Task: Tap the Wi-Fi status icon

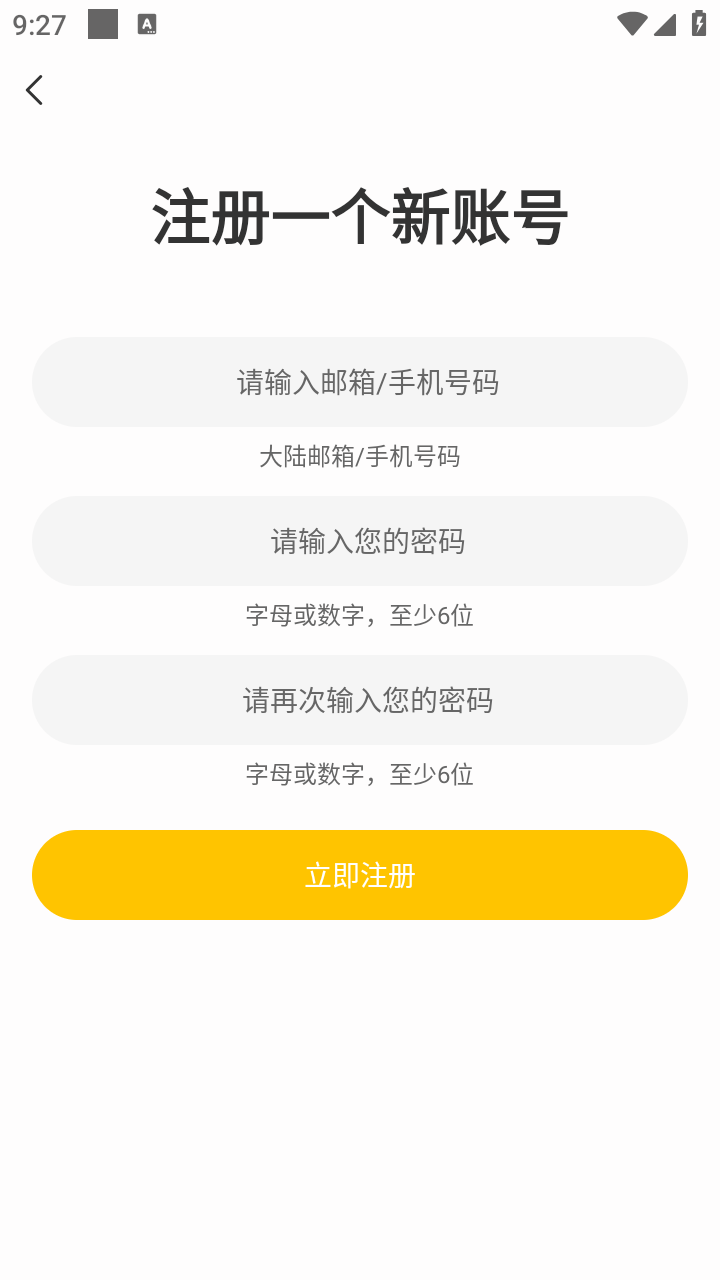Action: pyautogui.click(x=631, y=24)
